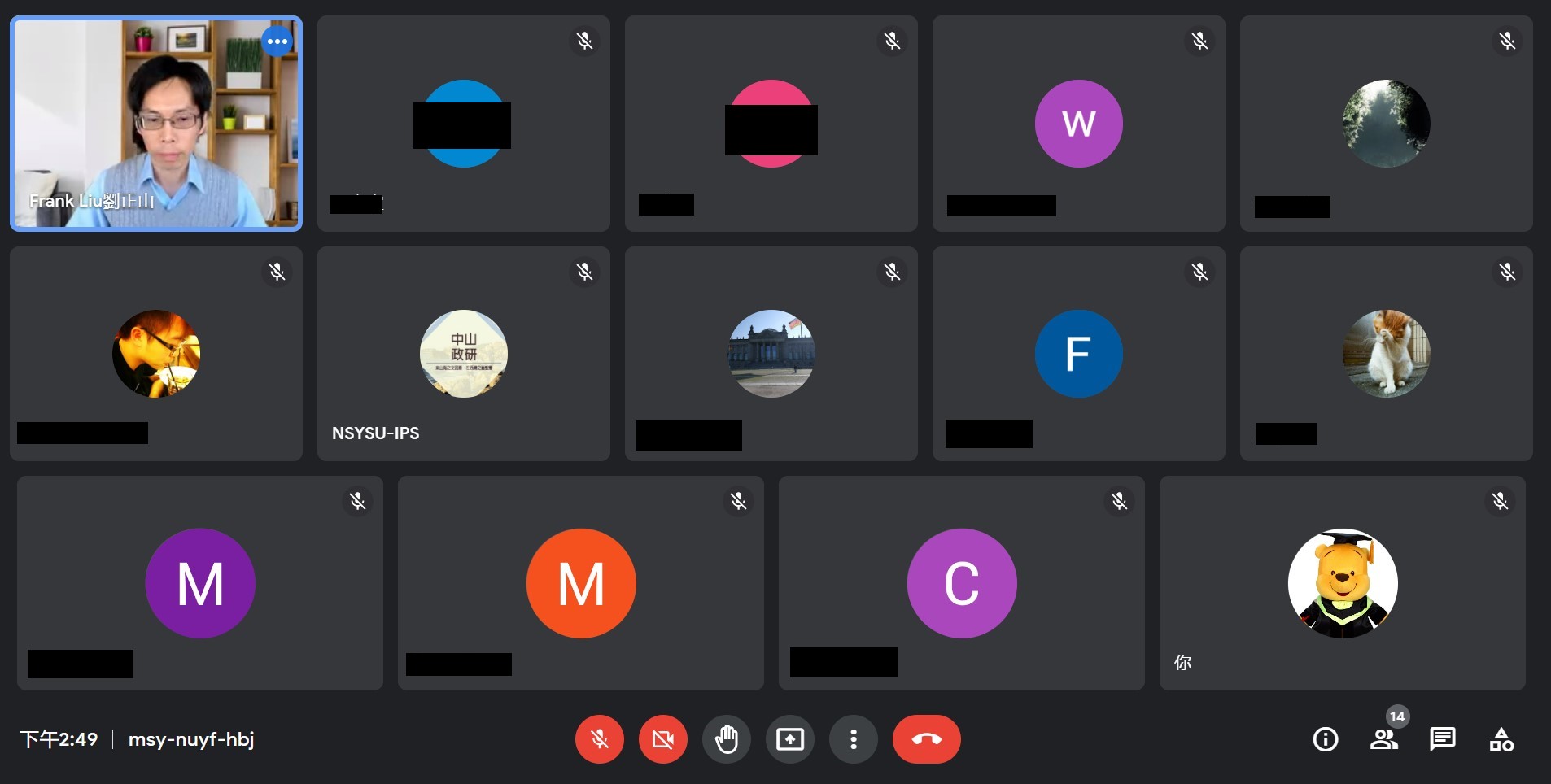
Task: Select your own tile labeled 你
Action: pos(1343,583)
